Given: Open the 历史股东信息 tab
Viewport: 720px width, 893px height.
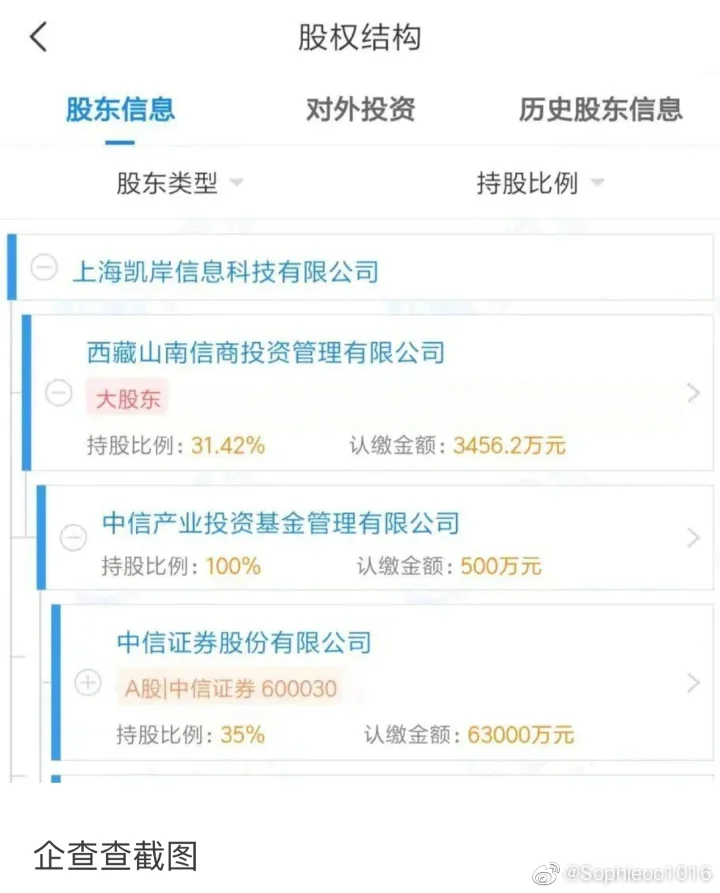Looking at the screenshot, I should [x=600, y=109].
